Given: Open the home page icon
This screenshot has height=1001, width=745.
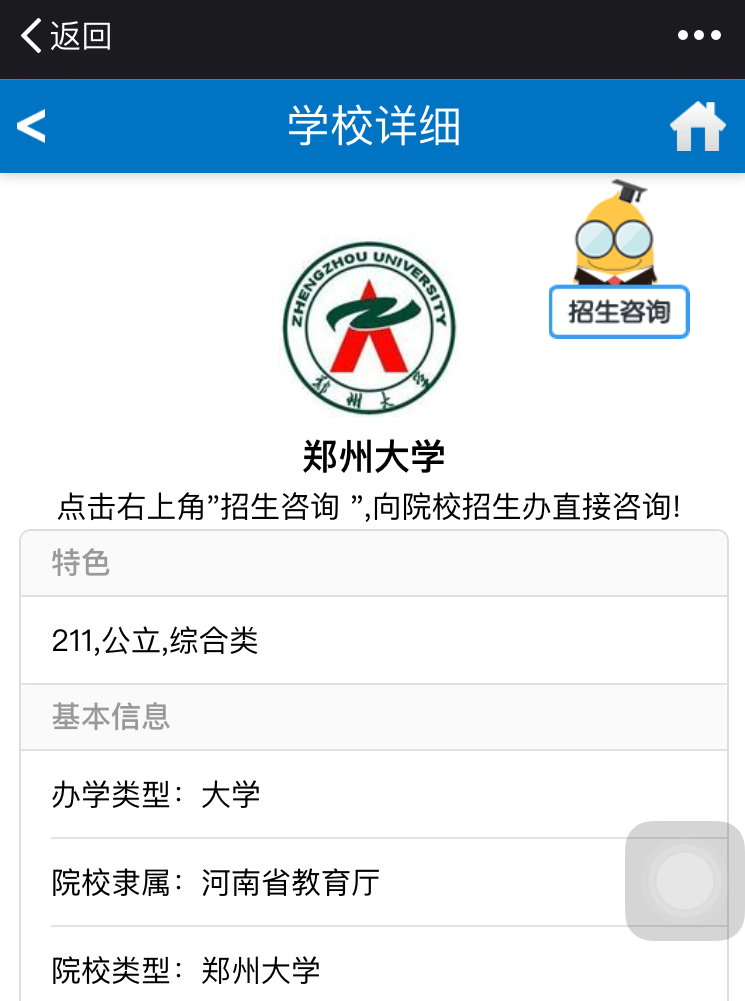Looking at the screenshot, I should 697,127.
